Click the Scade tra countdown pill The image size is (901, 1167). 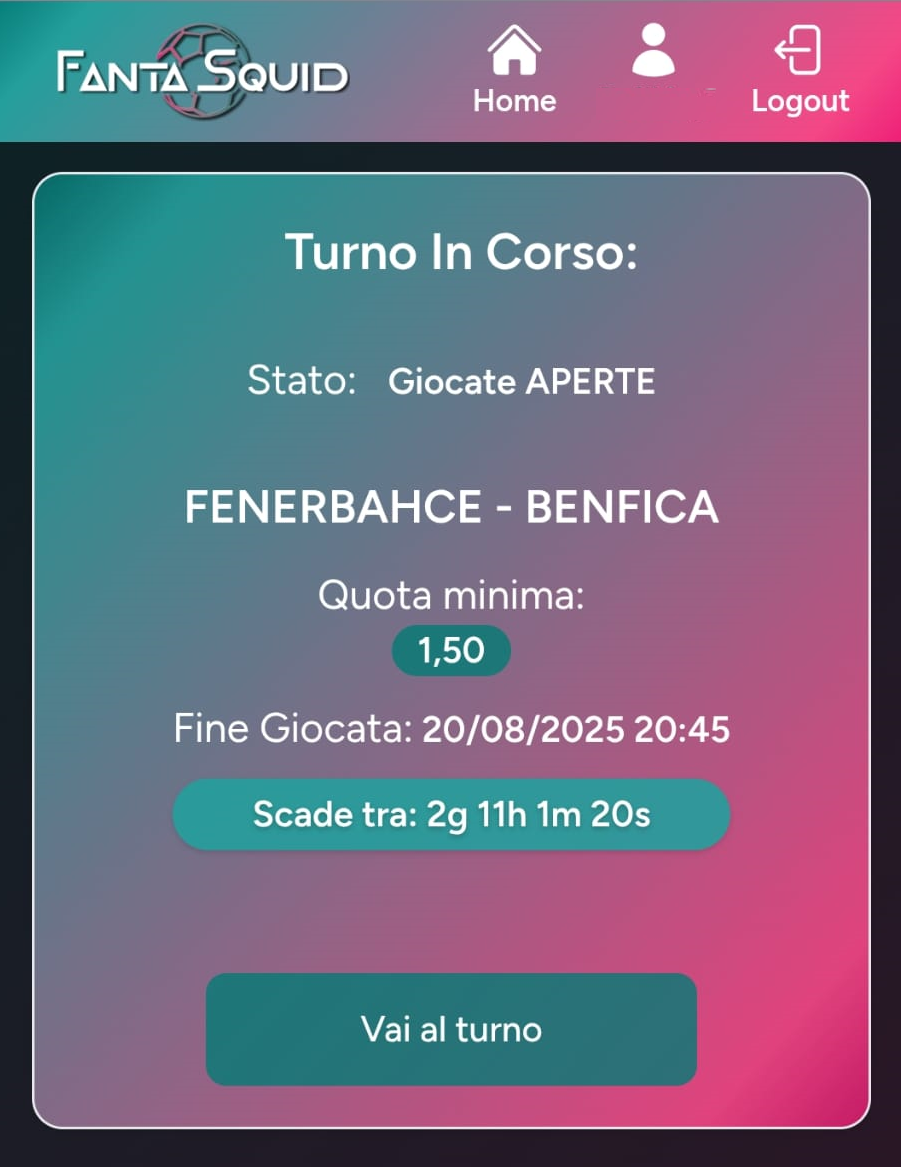[x=452, y=815]
